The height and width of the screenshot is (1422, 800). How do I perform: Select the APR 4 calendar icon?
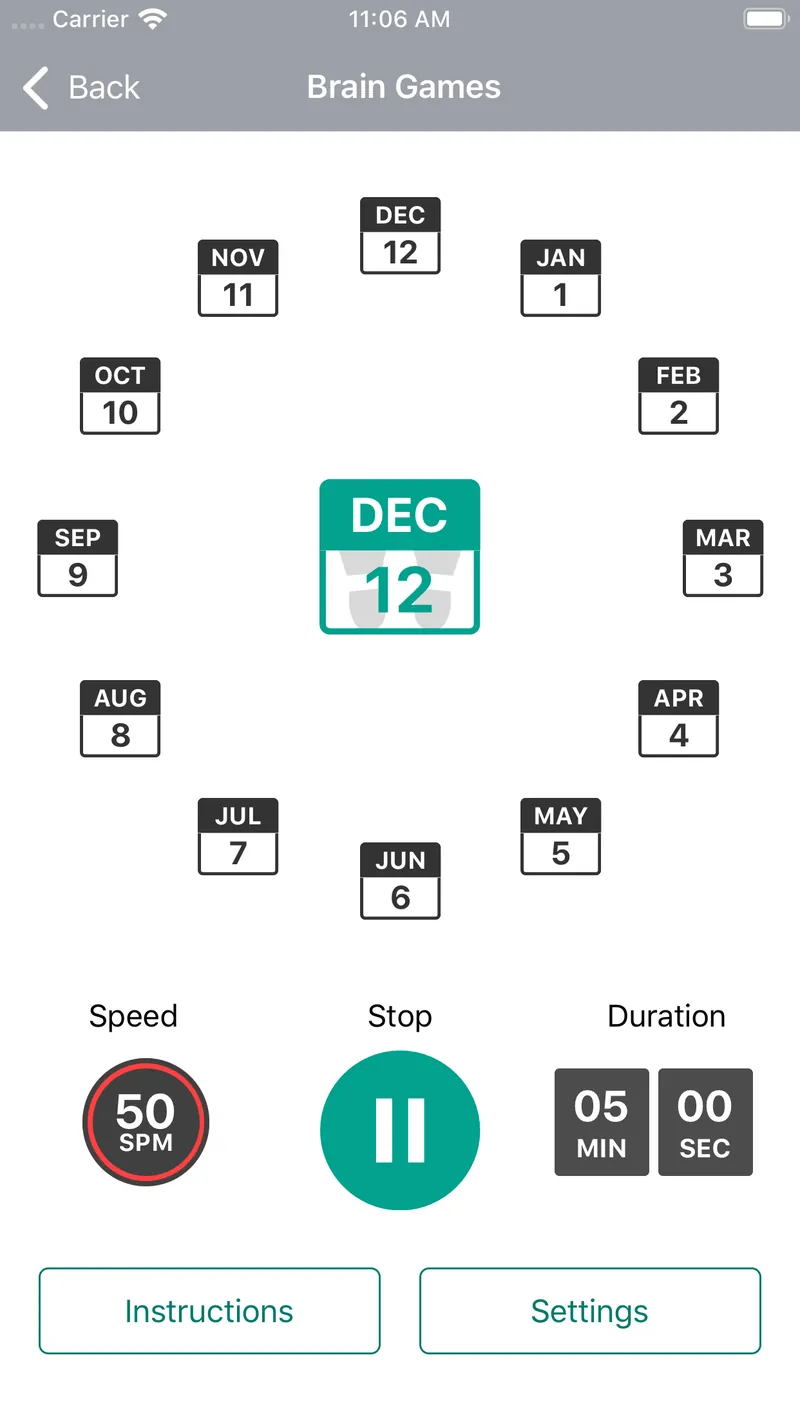(678, 718)
